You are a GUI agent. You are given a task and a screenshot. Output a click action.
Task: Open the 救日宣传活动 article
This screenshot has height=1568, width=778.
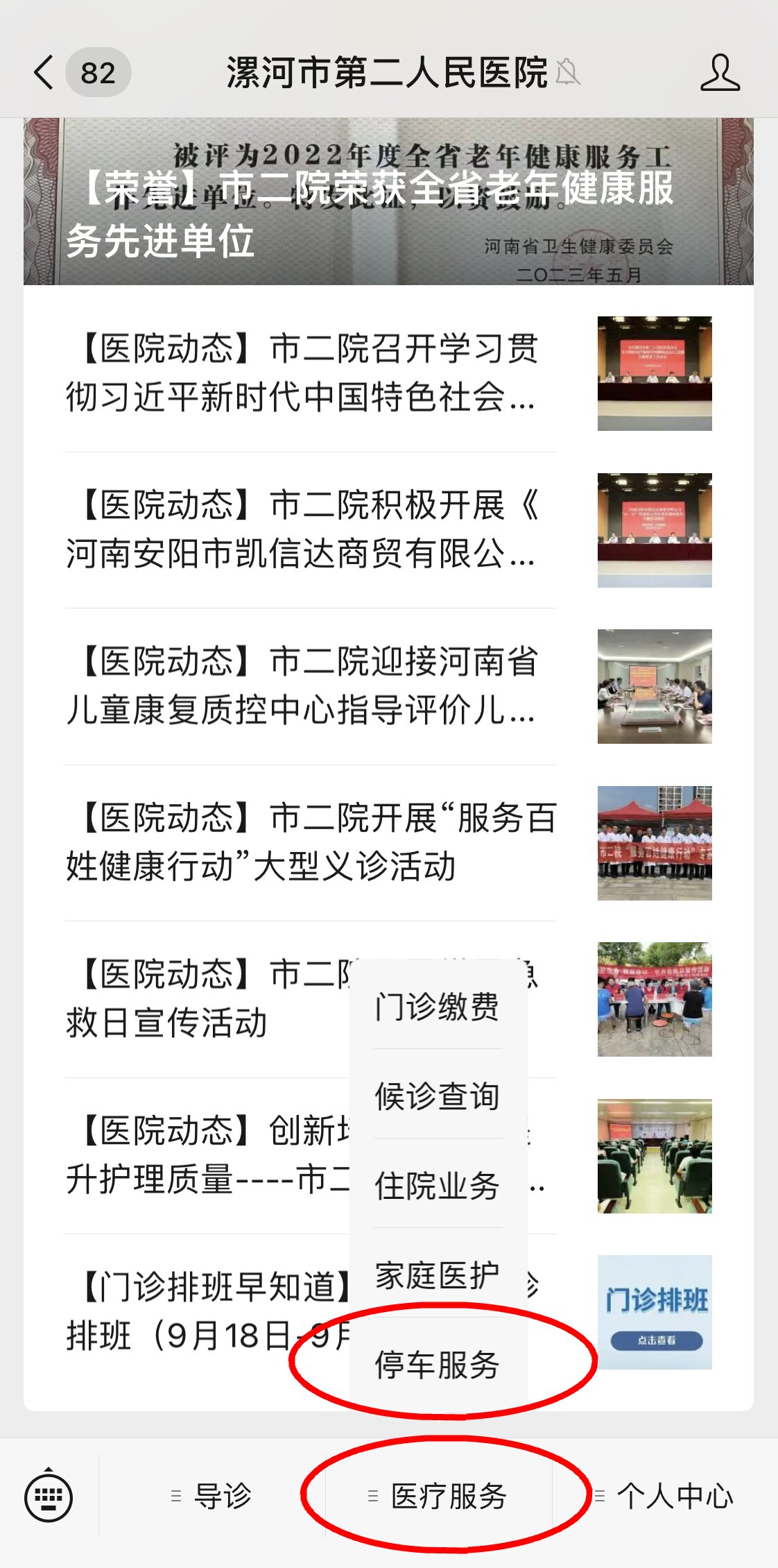click(x=208, y=999)
